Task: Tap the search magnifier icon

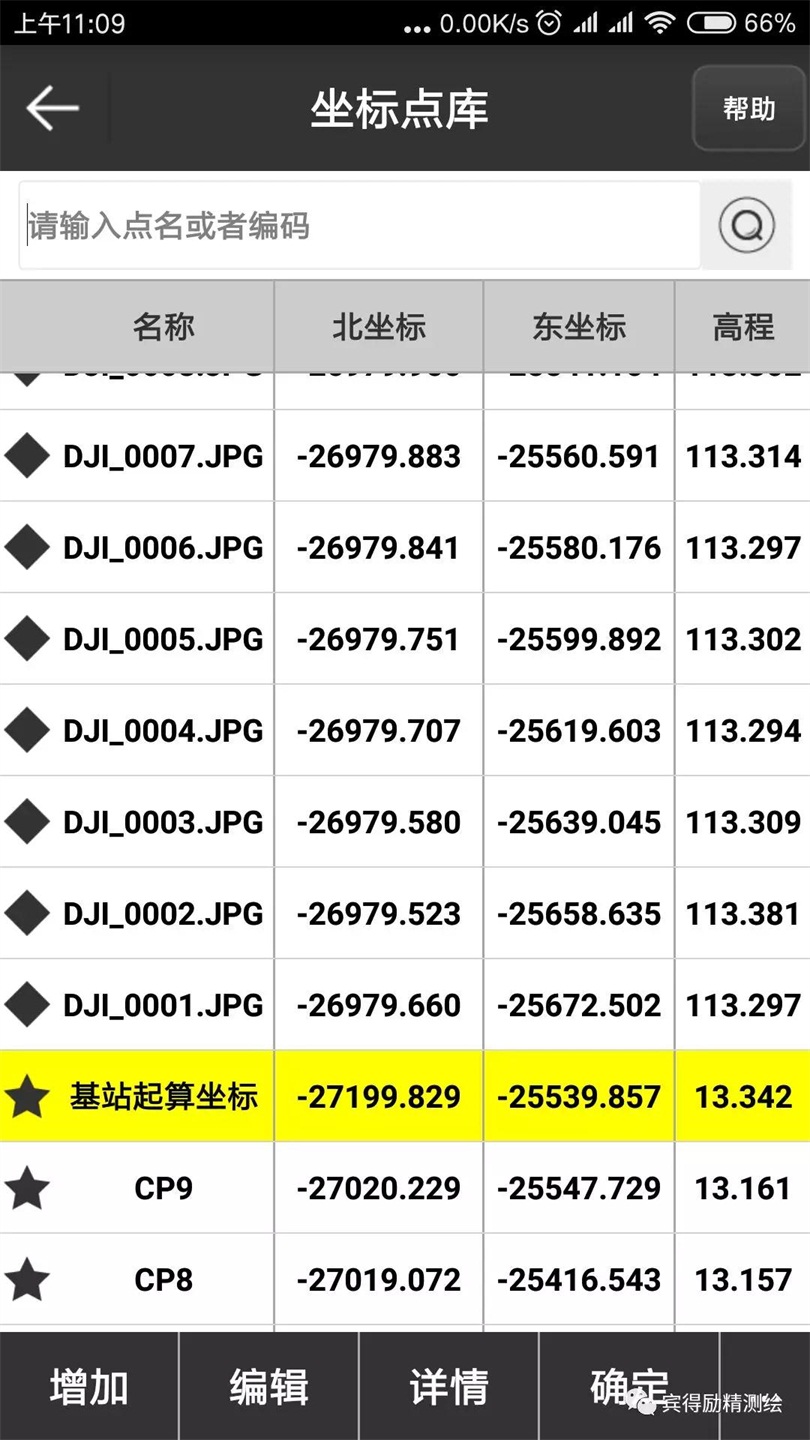Action: (746, 226)
